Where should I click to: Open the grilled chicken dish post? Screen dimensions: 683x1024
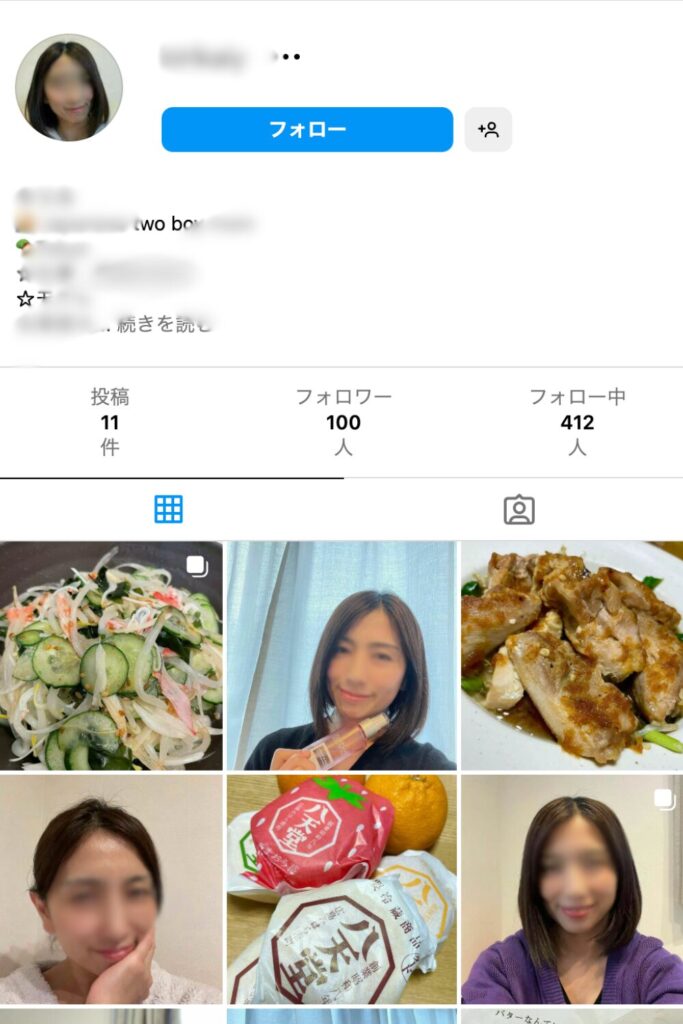coord(571,656)
